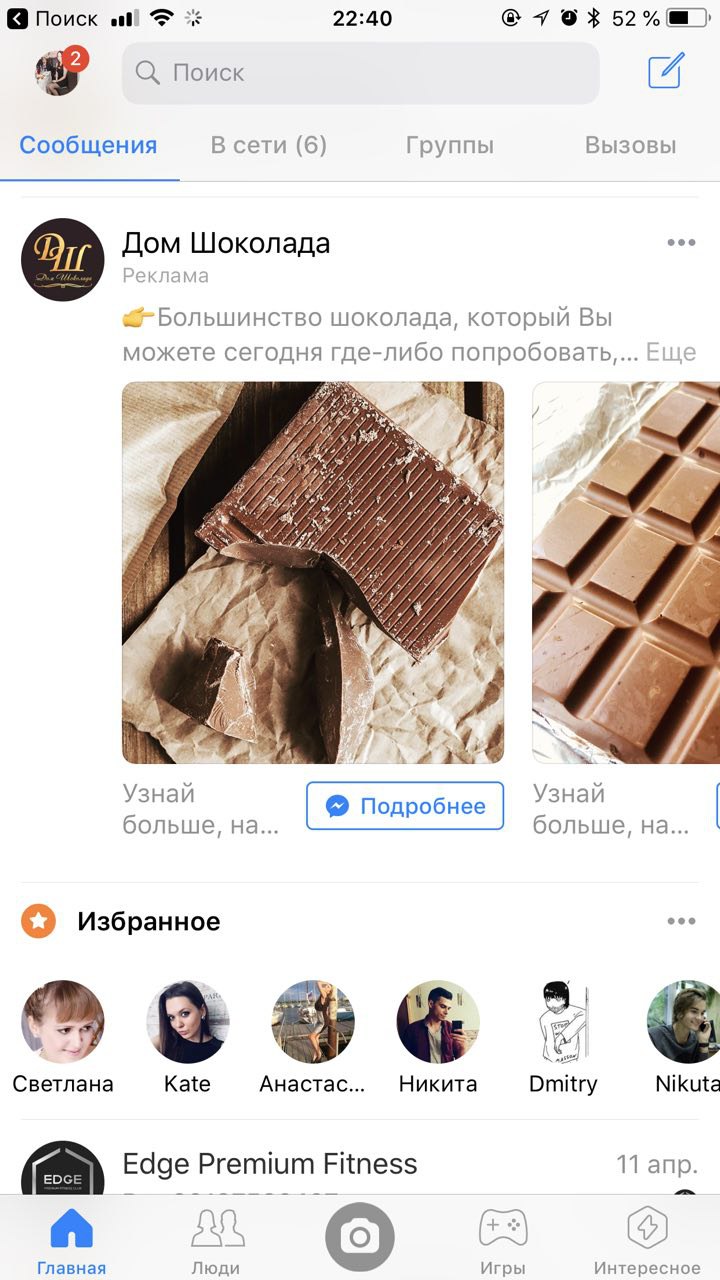Open chat with Kate
Screen dimensions: 720x1280
pos(188,1037)
